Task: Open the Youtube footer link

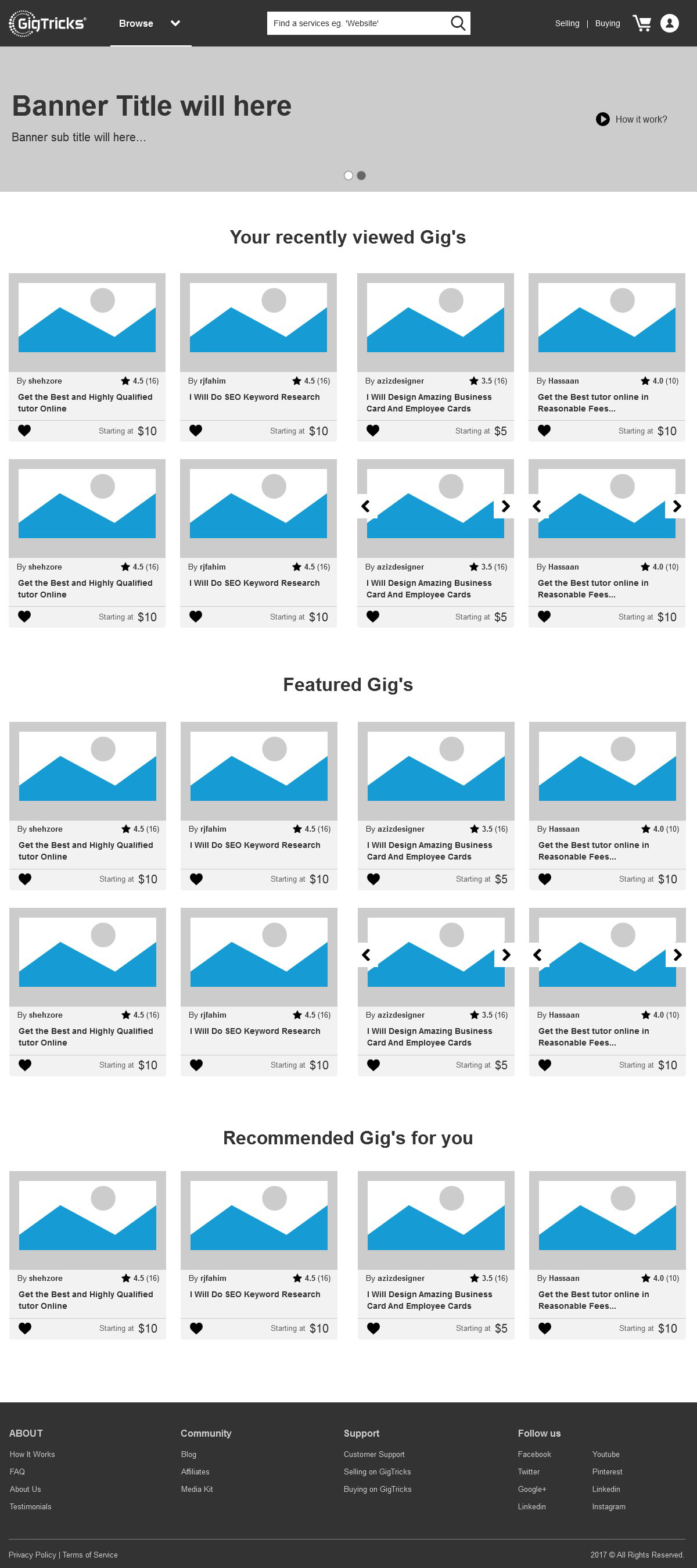Action: [605, 1454]
